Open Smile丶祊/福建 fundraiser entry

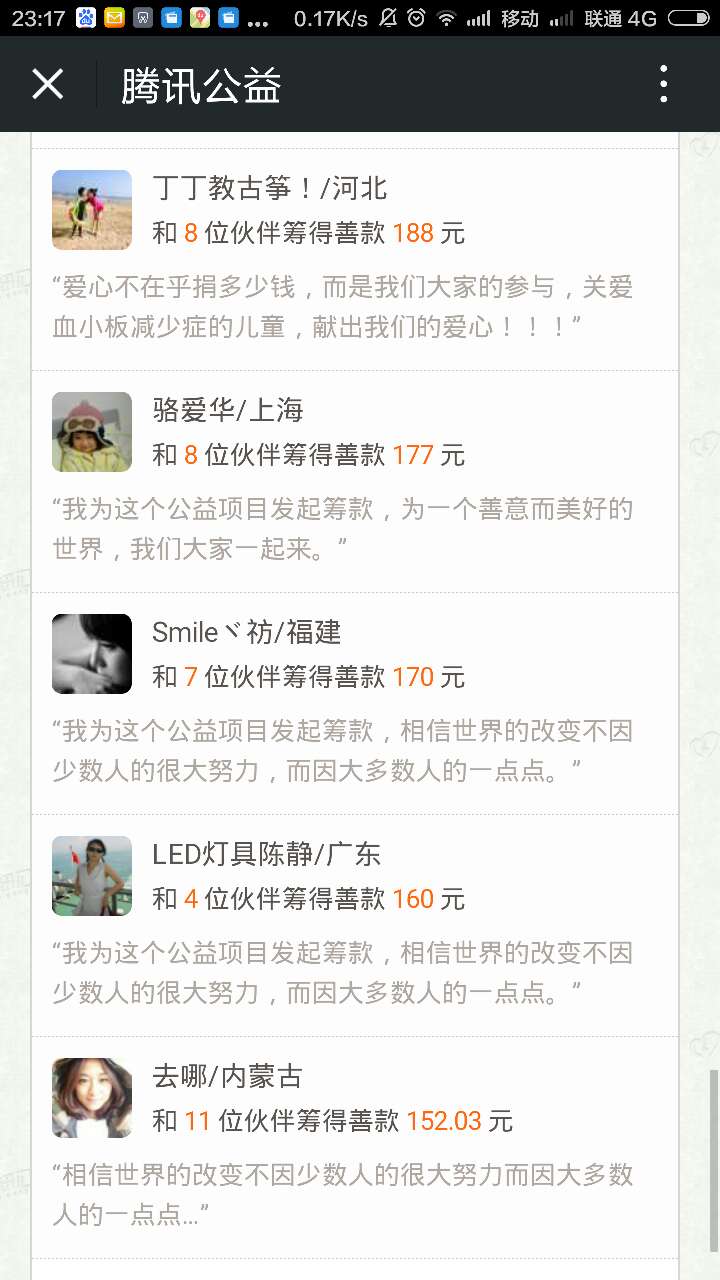coord(354,702)
